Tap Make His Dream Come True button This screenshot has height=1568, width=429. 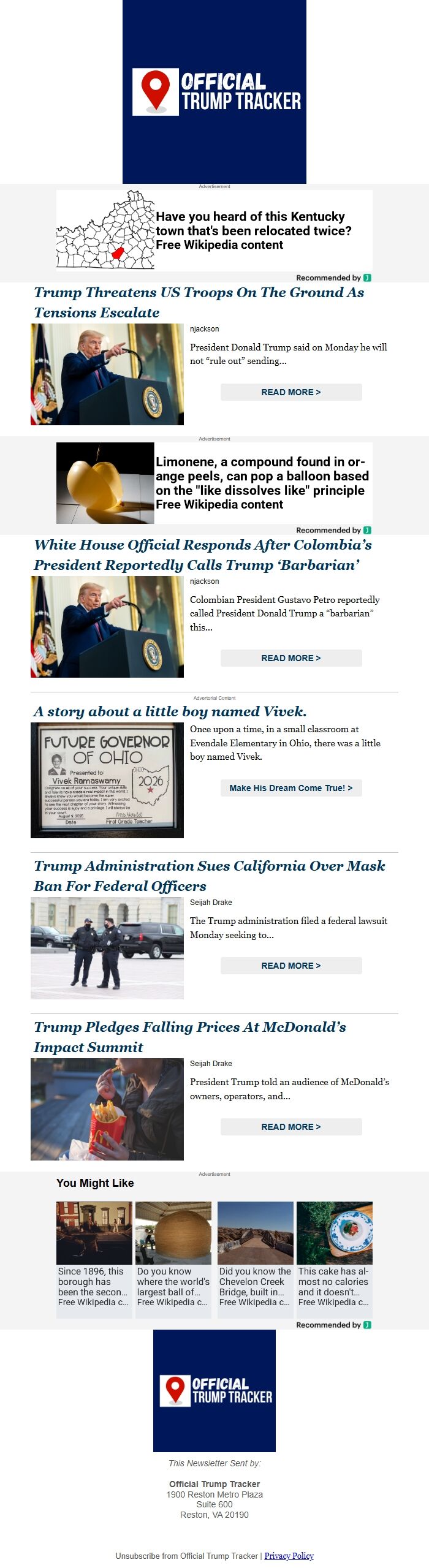point(290,788)
